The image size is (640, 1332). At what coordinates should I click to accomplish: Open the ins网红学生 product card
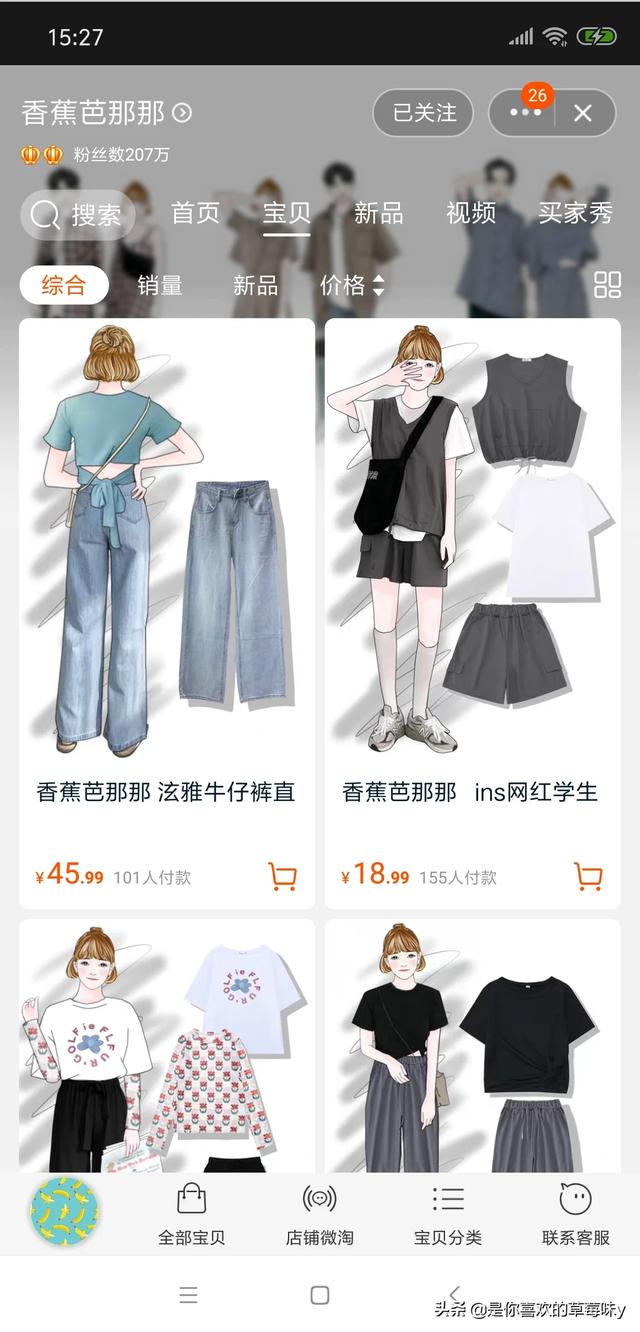pos(473,613)
